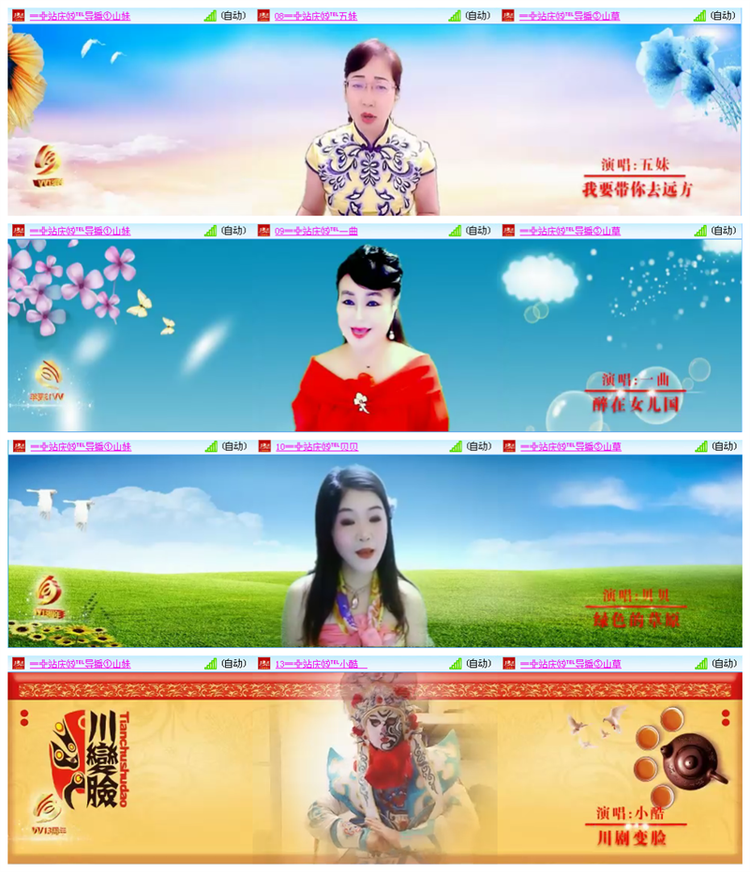750x872 pixels.
Task: Click the signal strength icon in top-right 山草 header
Action: point(700,13)
